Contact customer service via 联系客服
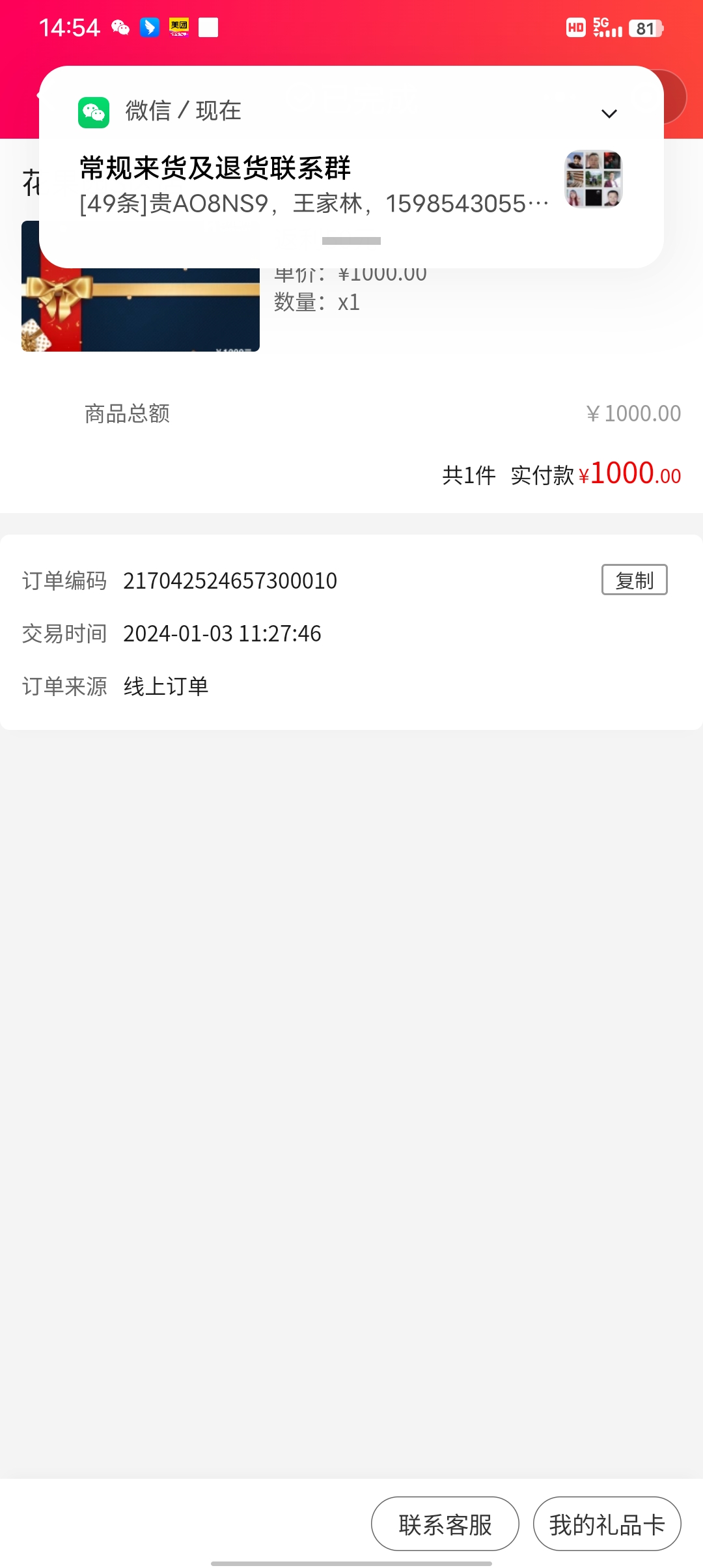Image resolution: width=703 pixels, height=1568 pixels. [445, 1524]
